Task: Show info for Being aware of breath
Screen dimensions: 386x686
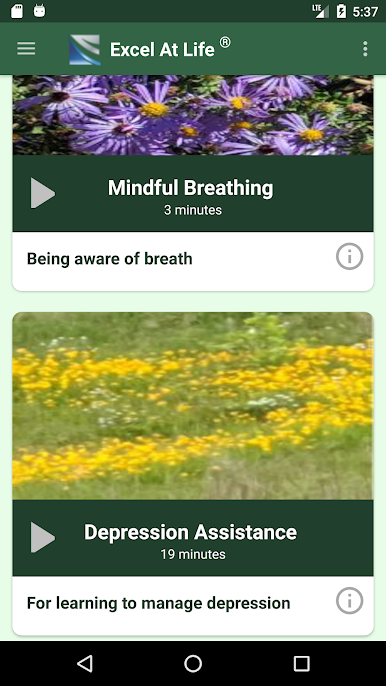Action: [349, 256]
